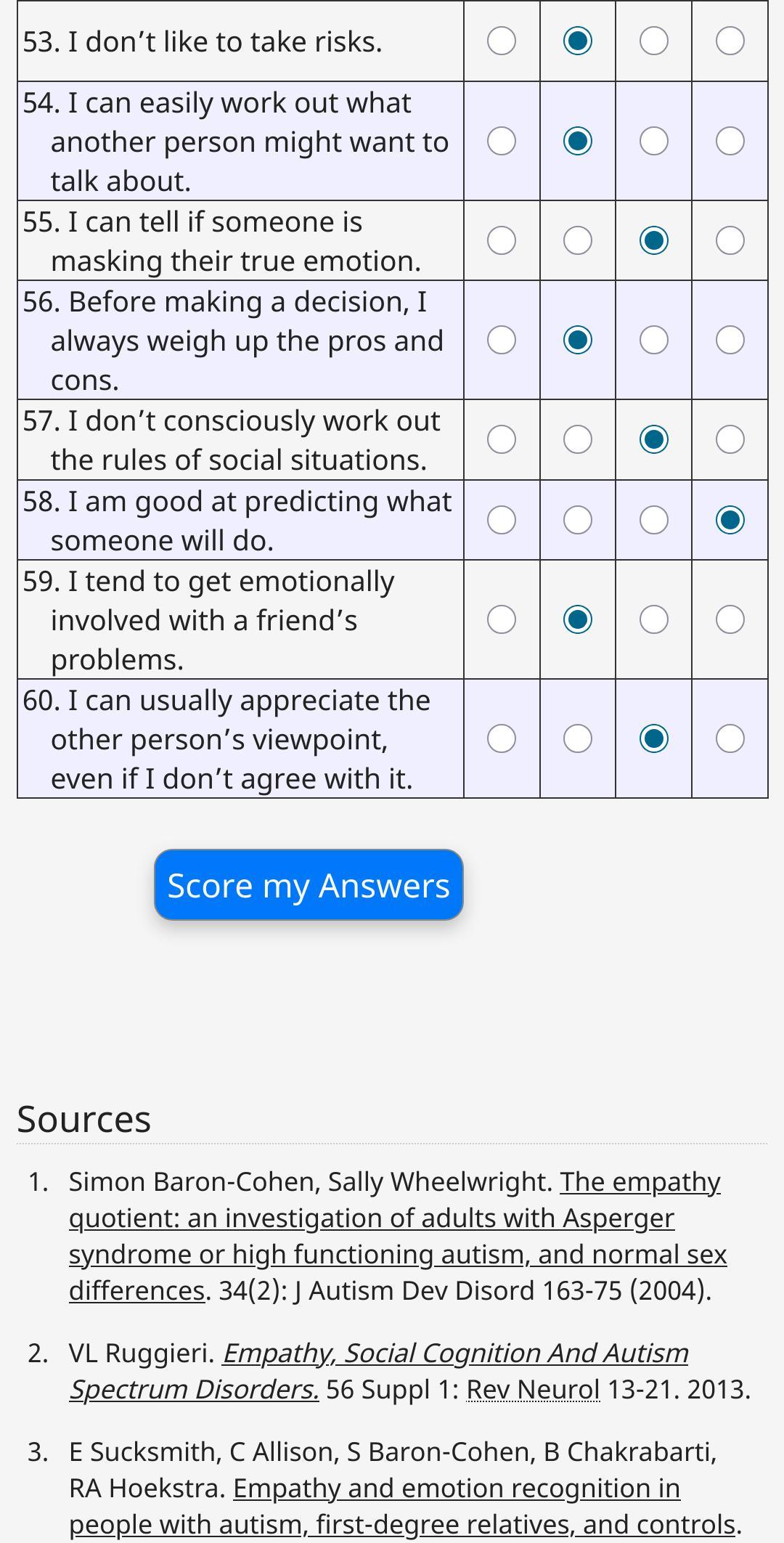Select fourth option for question 59
The width and height of the screenshot is (784, 1543).
[730, 619]
